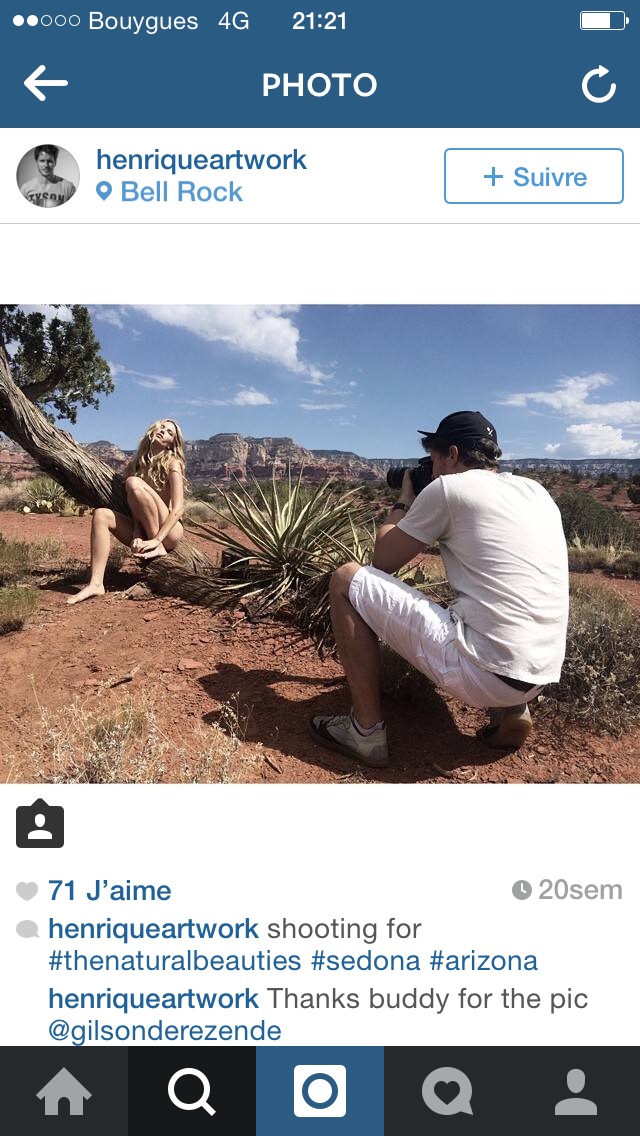Open the #arizona hashtag
The width and height of the screenshot is (640, 1136).
pyautogui.click(x=483, y=961)
